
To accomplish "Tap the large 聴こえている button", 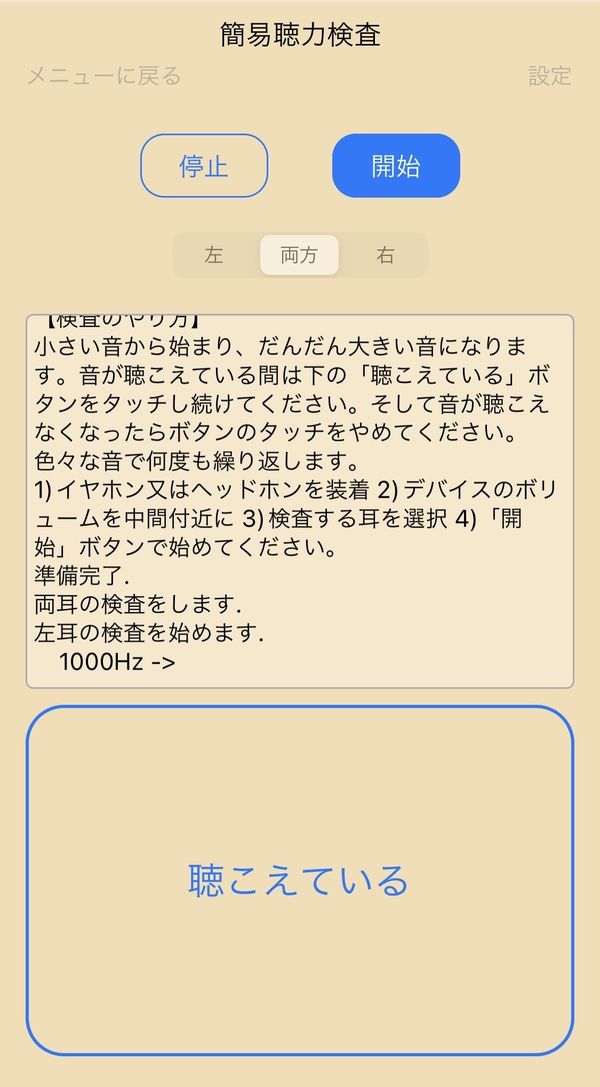I will point(299,880).
